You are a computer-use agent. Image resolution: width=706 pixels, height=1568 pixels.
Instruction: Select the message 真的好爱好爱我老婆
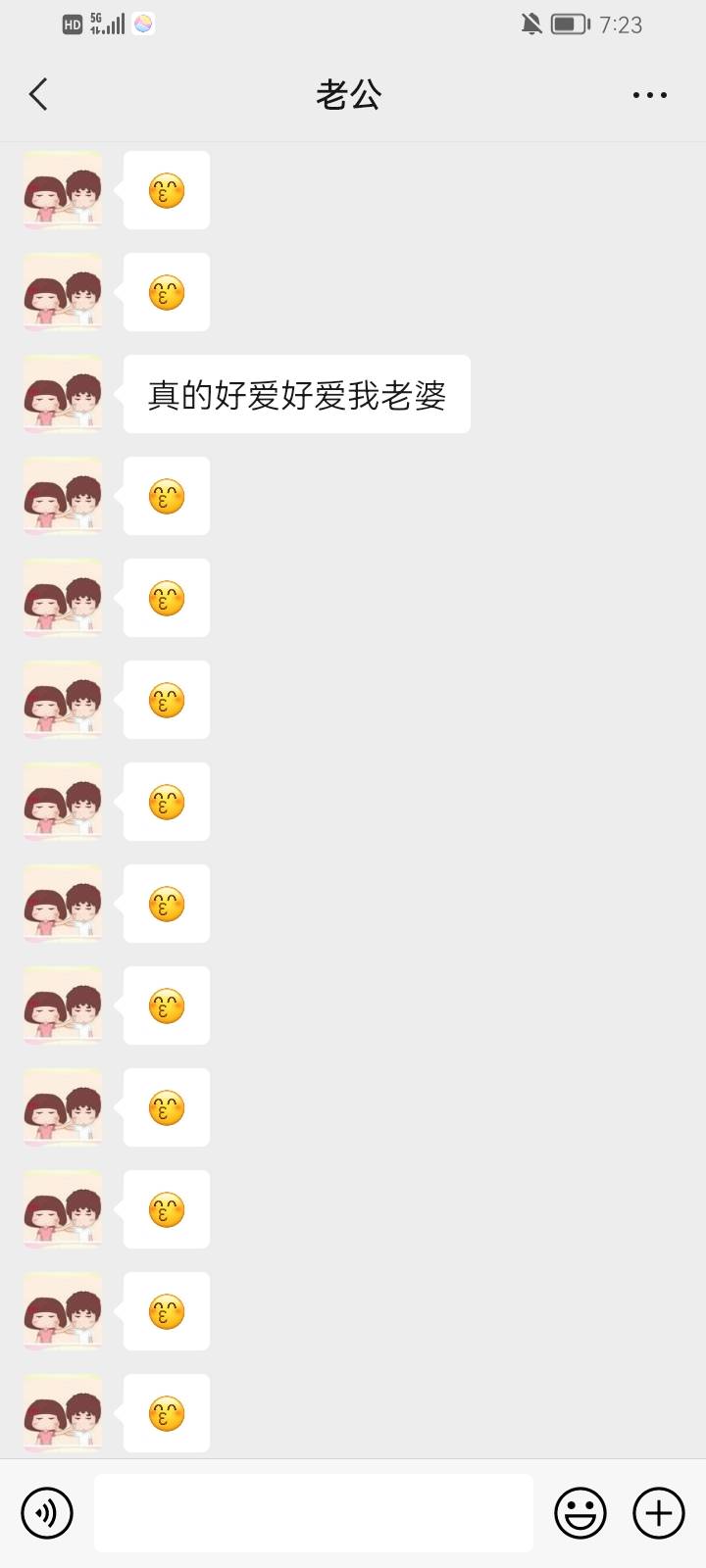coord(295,394)
